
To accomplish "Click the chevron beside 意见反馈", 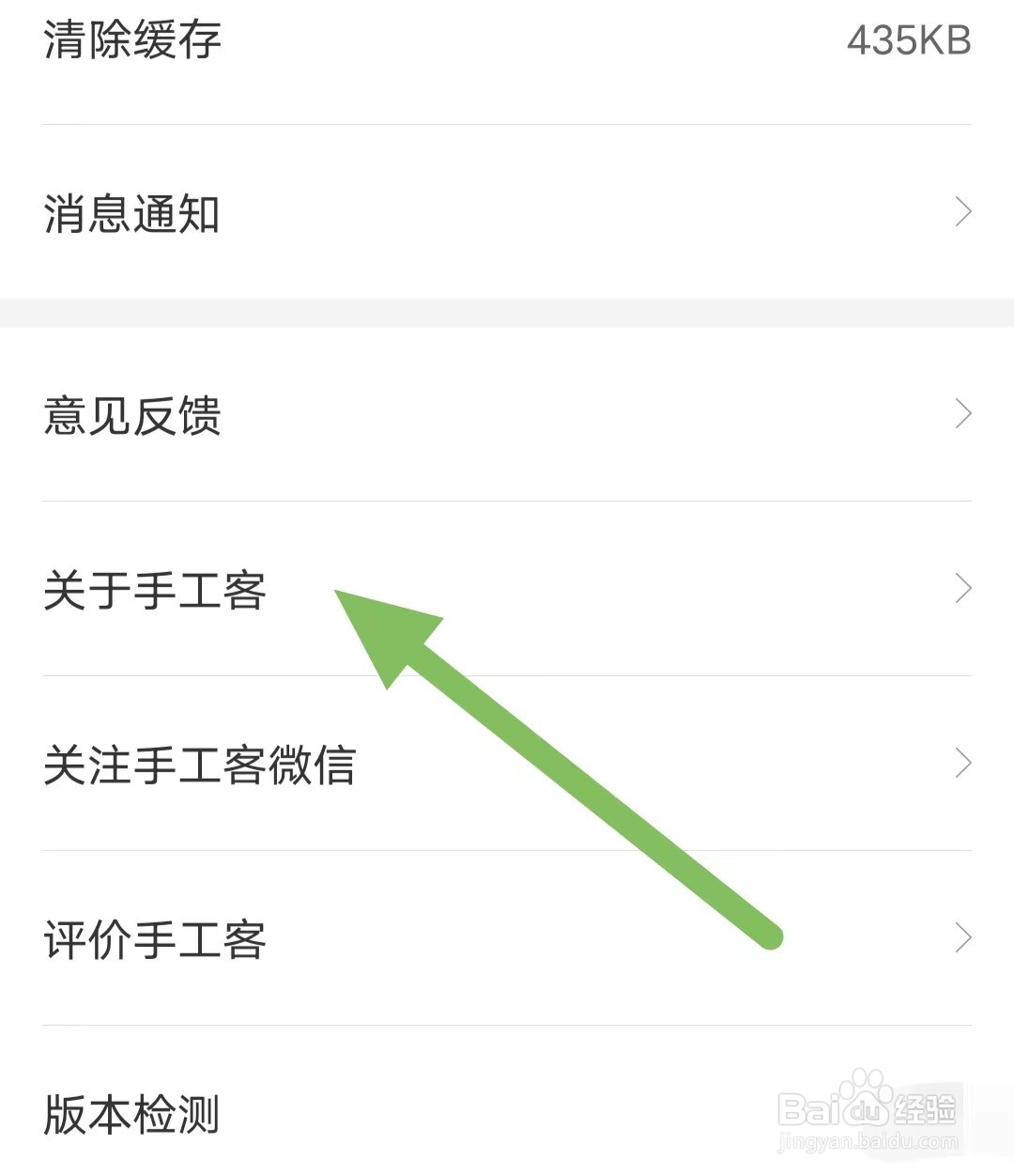I will click(963, 413).
